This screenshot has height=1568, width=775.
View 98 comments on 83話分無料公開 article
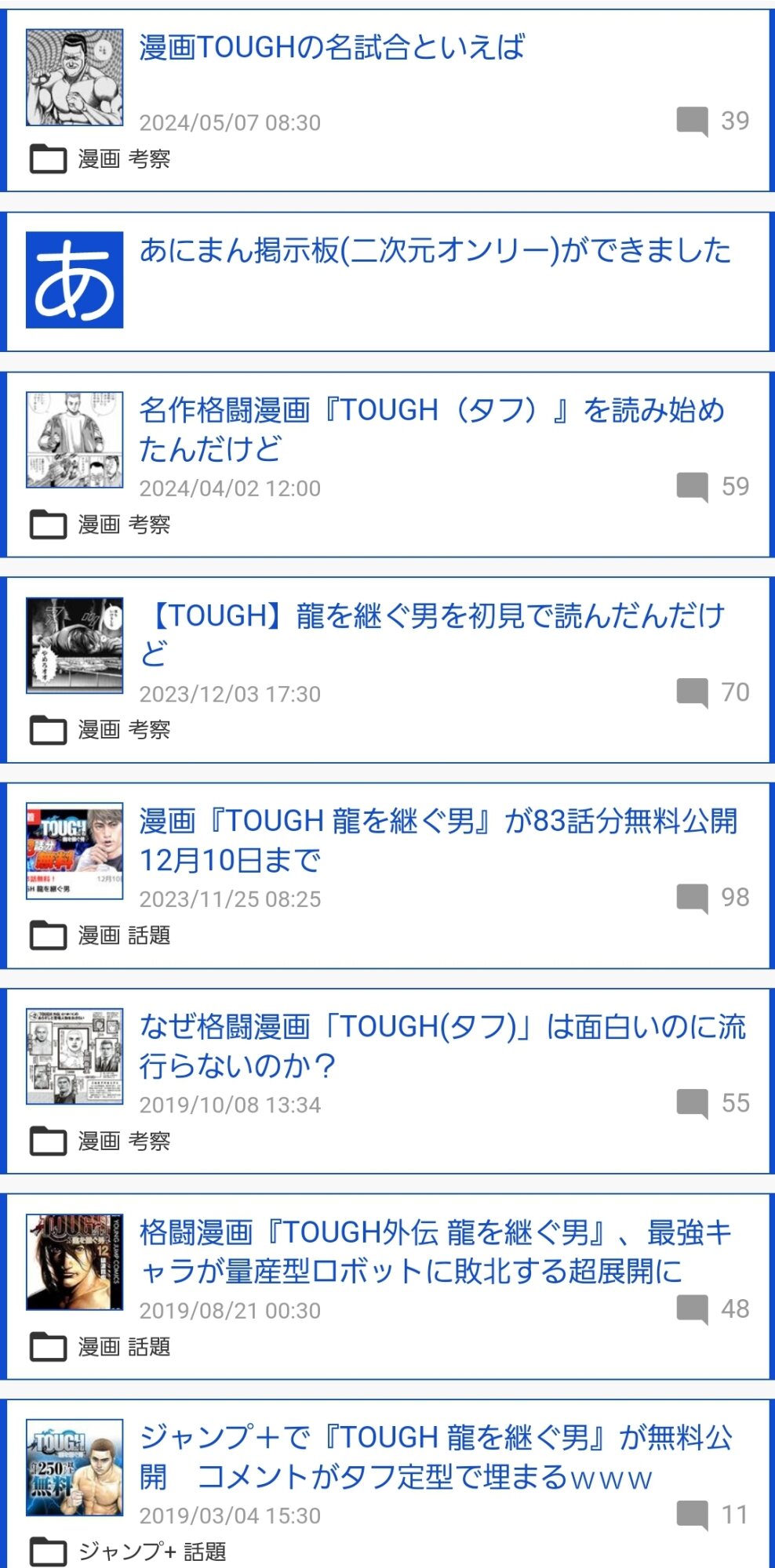tap(713, 898)
